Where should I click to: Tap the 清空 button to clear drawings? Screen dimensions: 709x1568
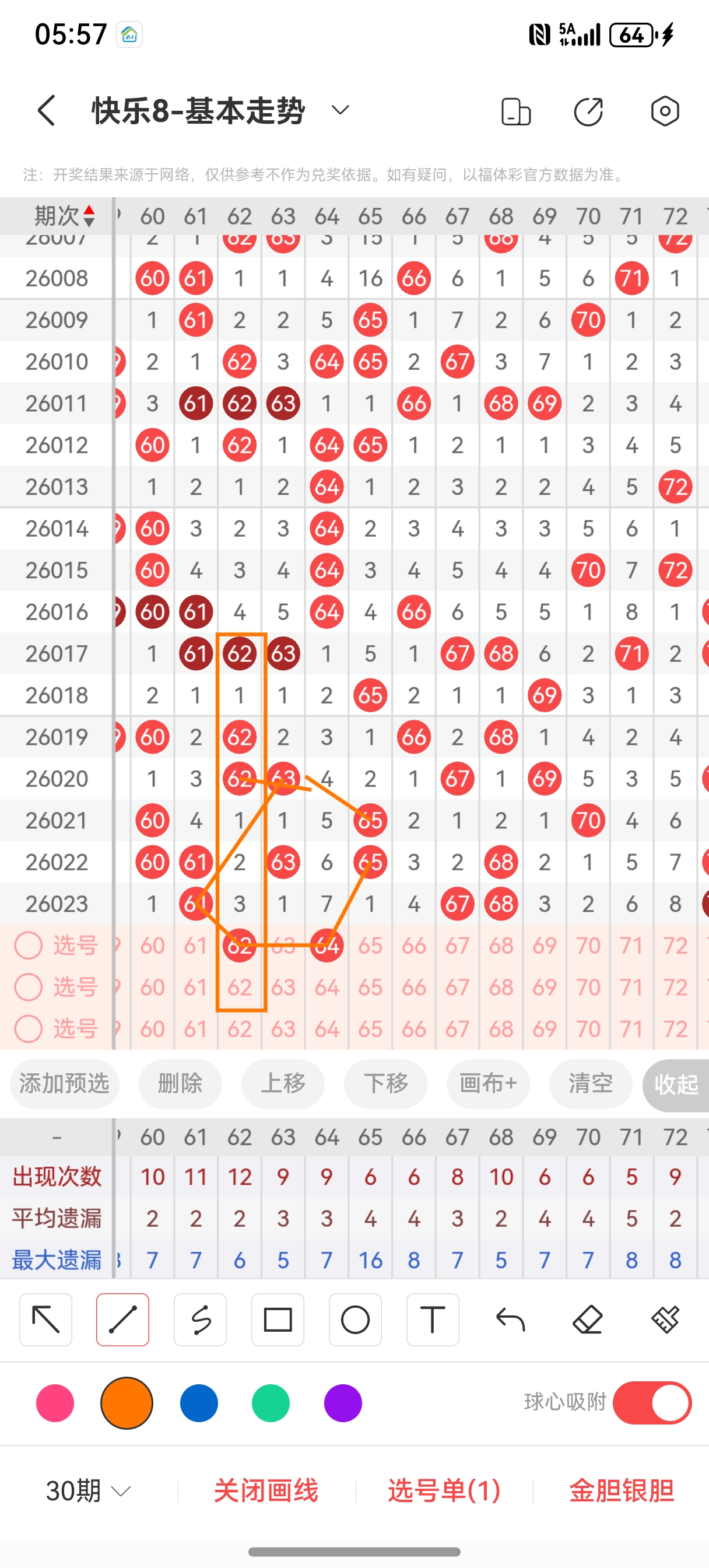pos(589,1084)
